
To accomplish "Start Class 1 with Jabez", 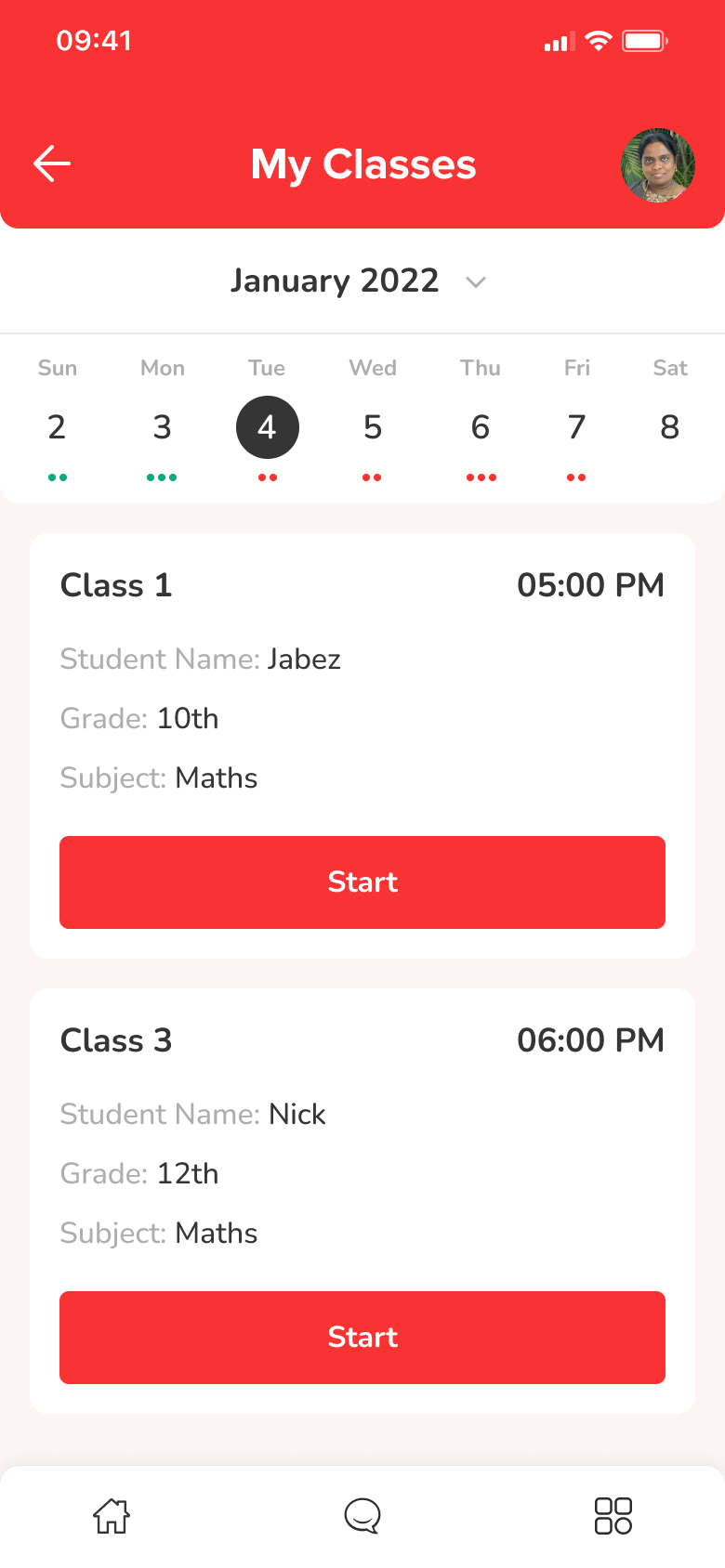I will click(x=362, y=882).
